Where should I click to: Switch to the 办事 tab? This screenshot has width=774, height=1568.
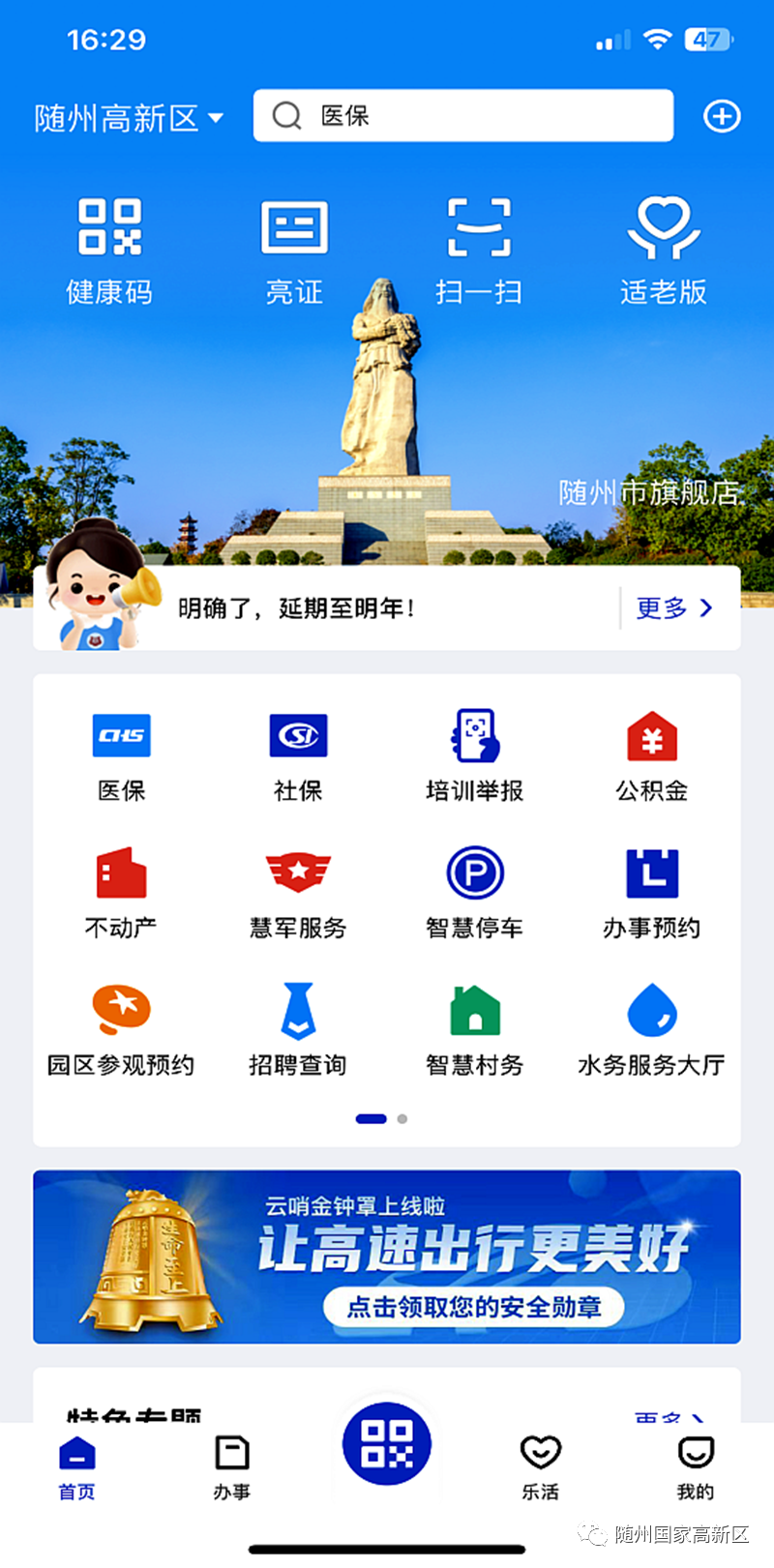coord(232,1467)
